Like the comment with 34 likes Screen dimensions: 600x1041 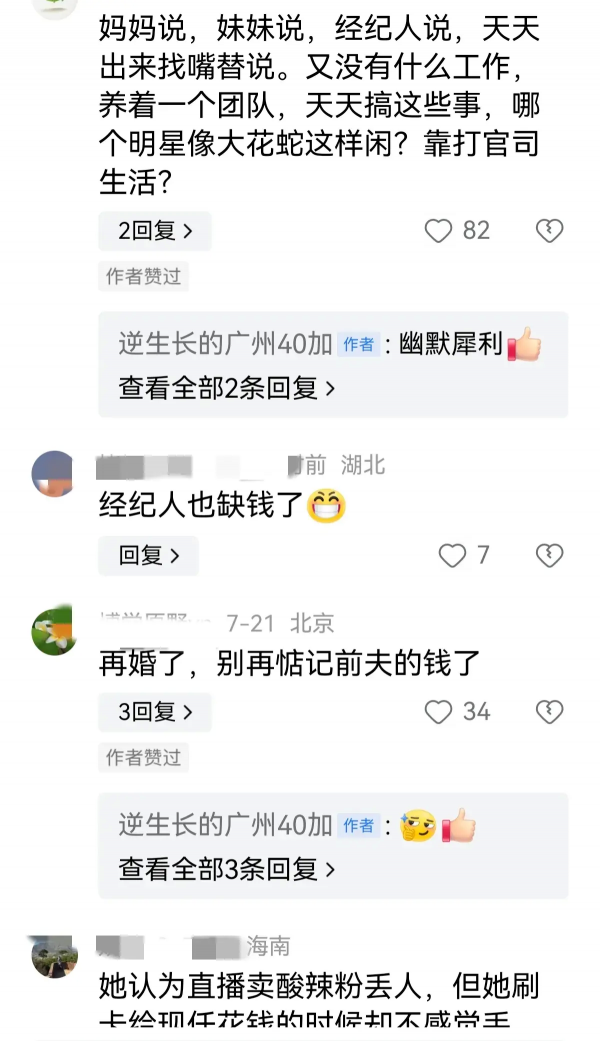(x=439, y=712)
